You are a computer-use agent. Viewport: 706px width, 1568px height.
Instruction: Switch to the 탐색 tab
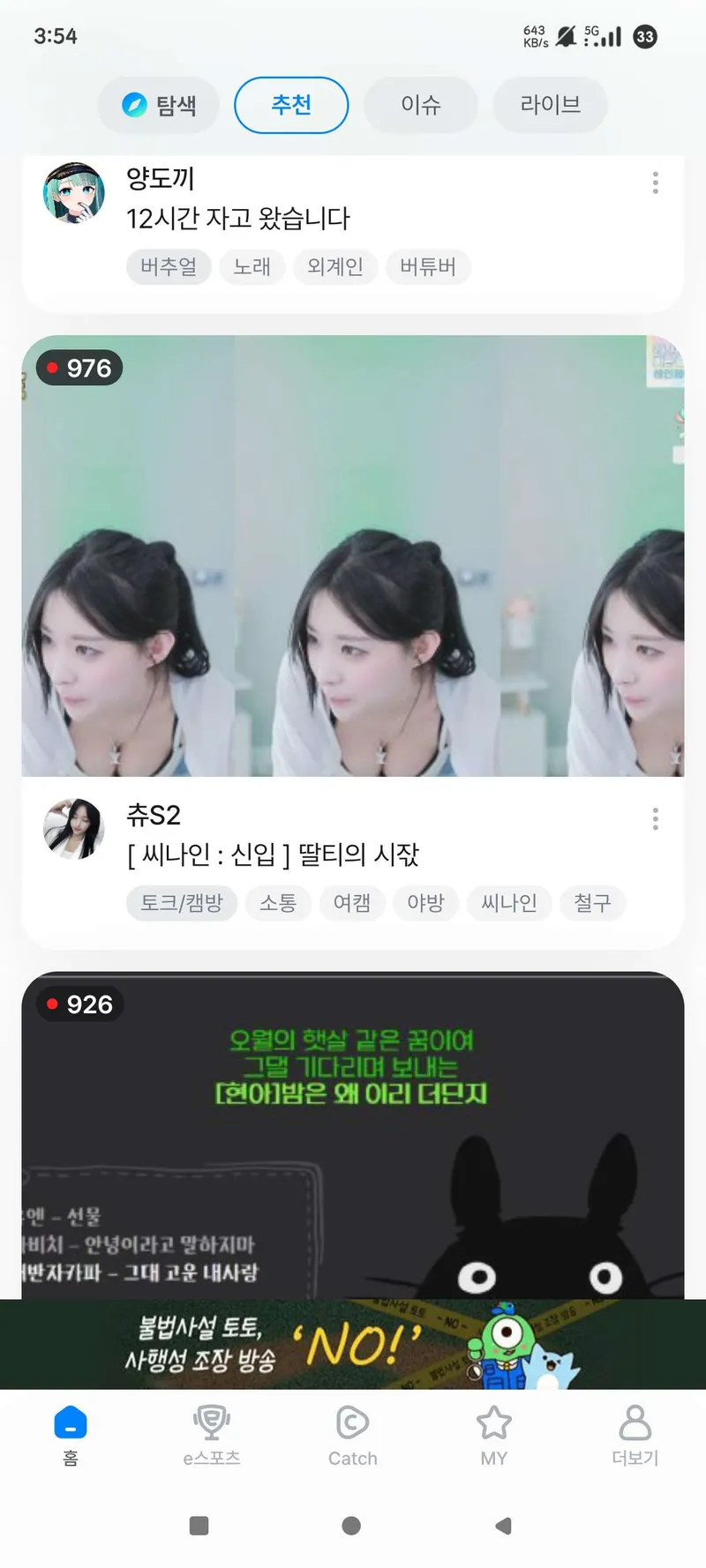coord(159,106)
